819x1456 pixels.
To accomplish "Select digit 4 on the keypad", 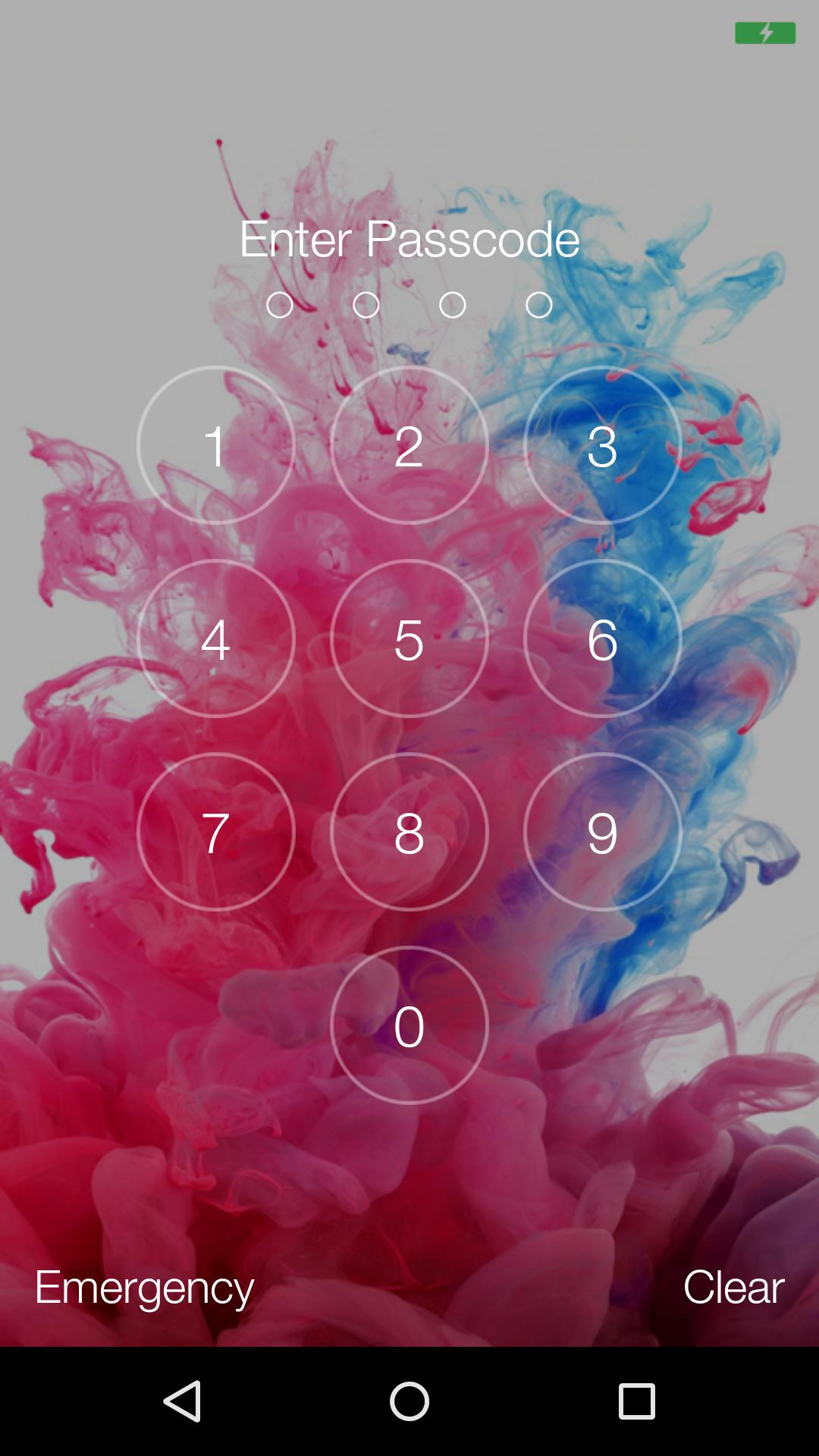I will pyautogui.click(x=216, y=639).
